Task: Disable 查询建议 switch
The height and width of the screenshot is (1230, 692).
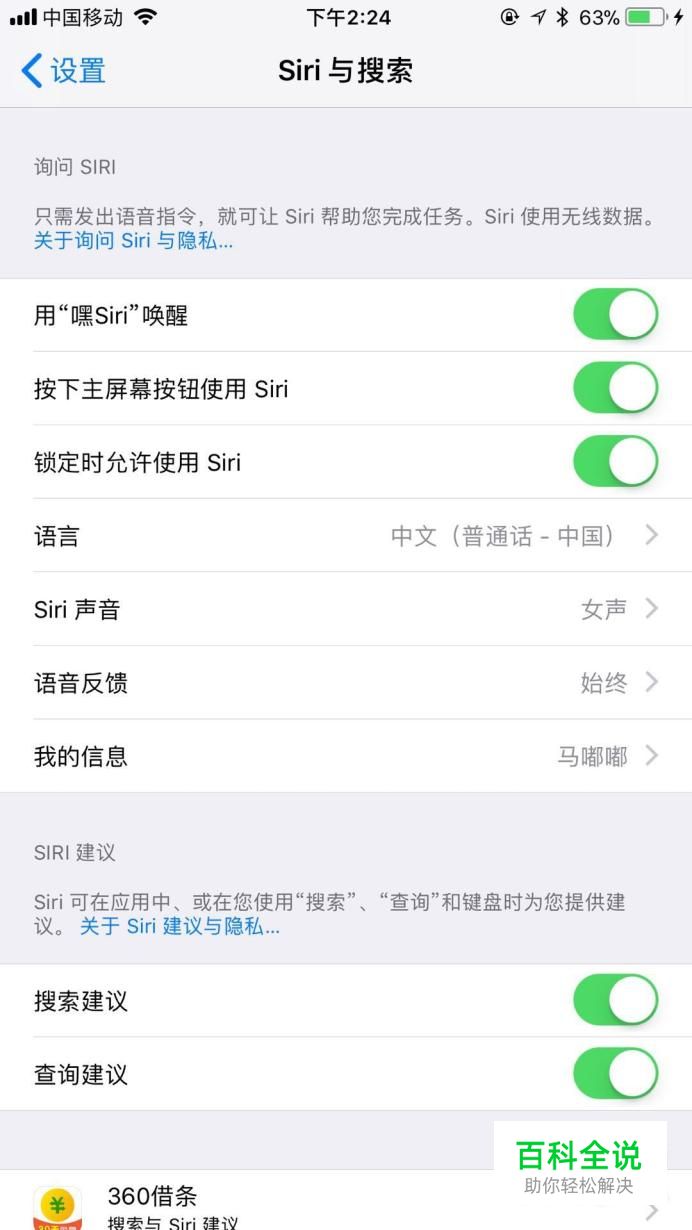Action: tap(615, 1075)
